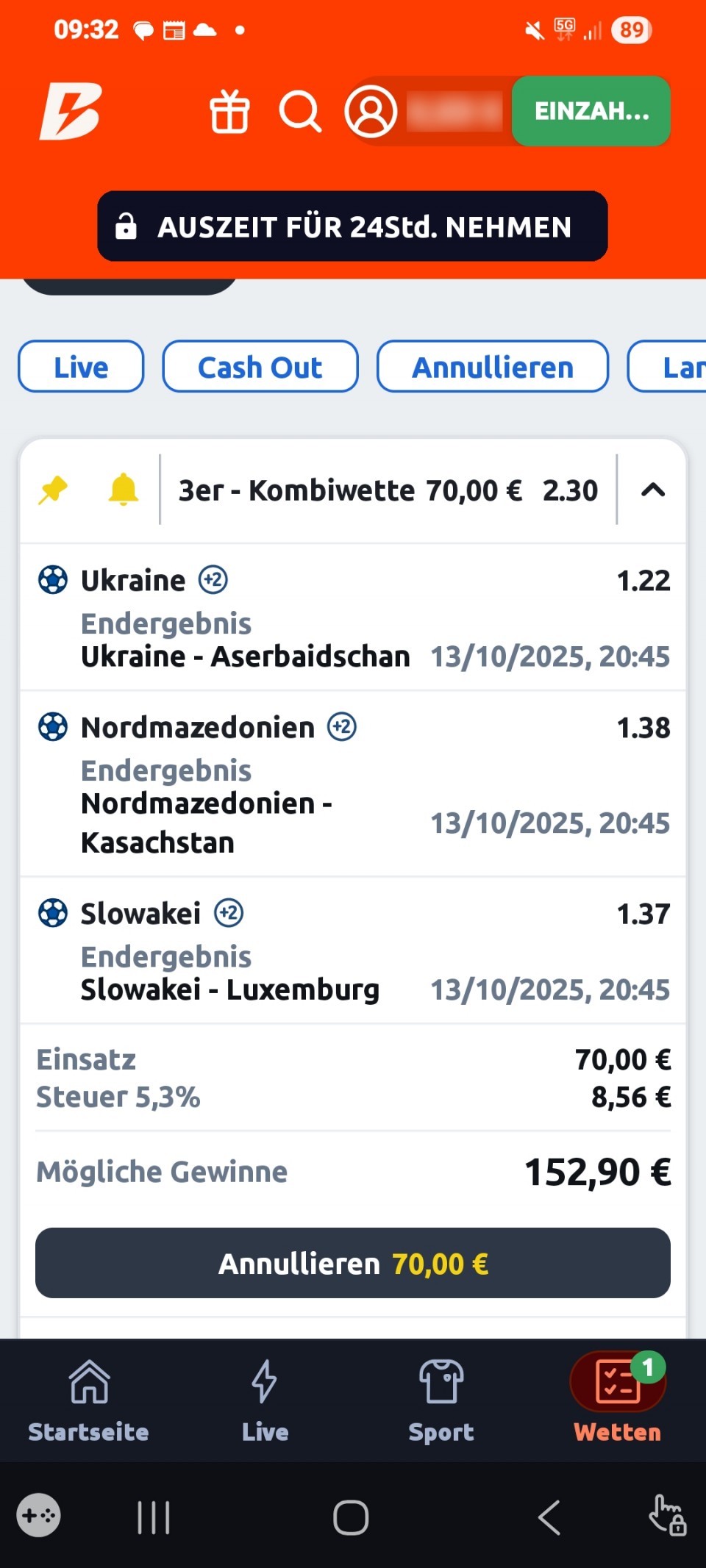Screen dimensions: 706x1568
Task: Select the Annullieren filter chip
Action: (492, 367)
